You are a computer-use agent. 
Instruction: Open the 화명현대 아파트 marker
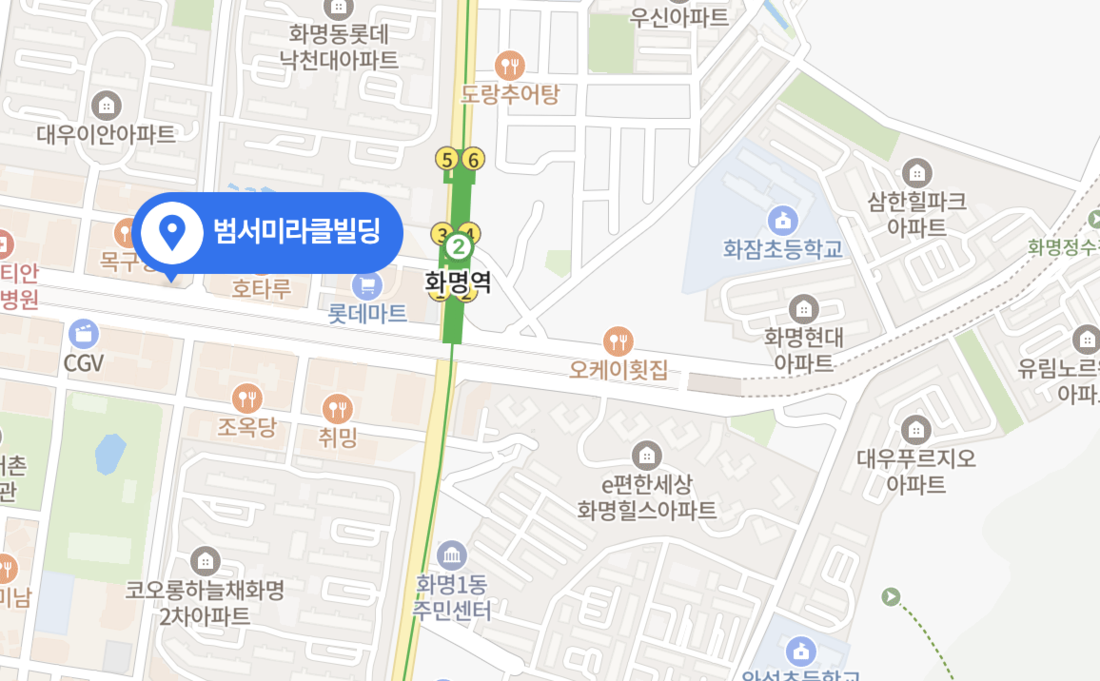click(803, 309)
